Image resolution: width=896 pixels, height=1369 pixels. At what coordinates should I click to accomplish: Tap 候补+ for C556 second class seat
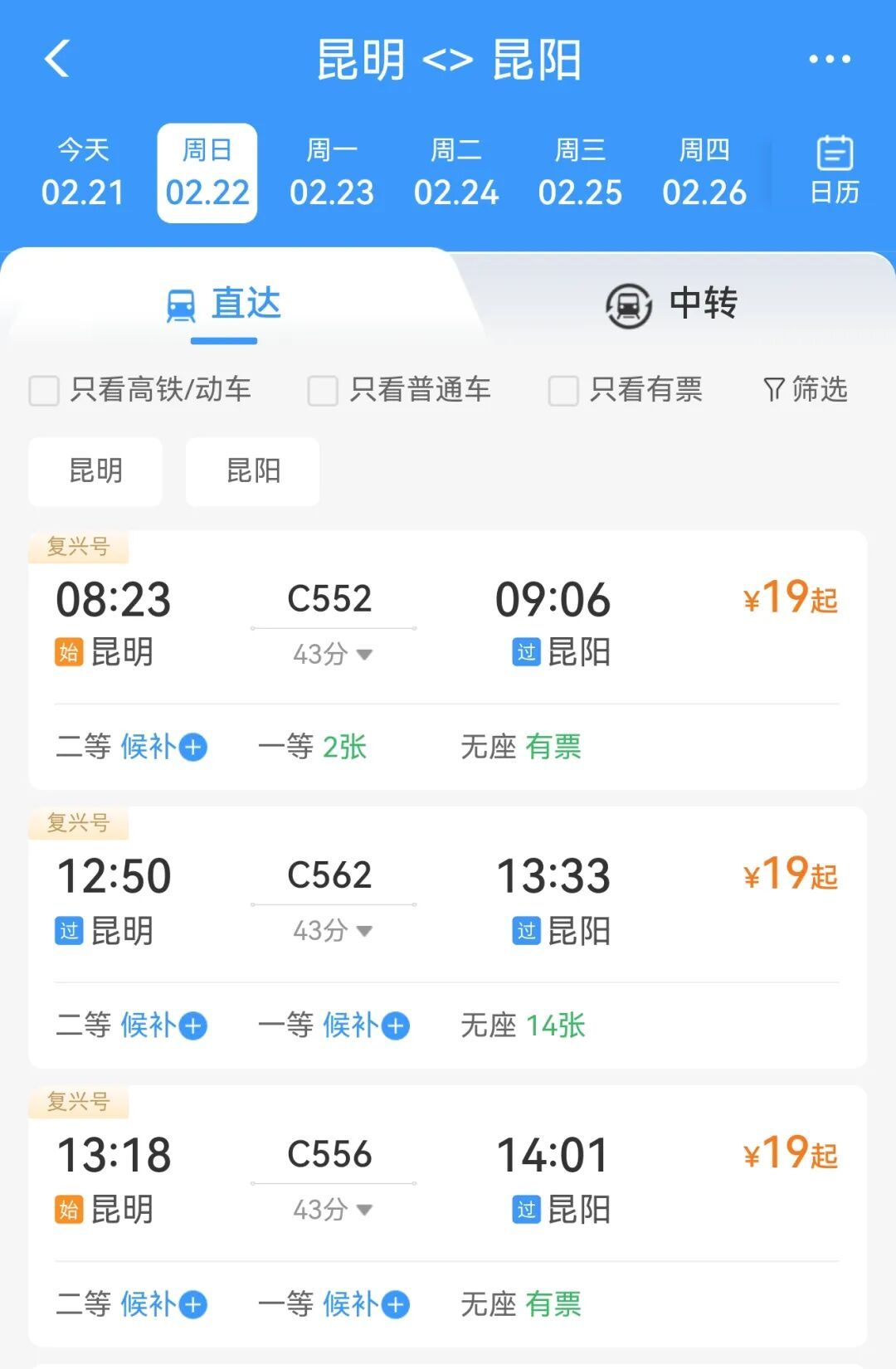click(163, 1303)
